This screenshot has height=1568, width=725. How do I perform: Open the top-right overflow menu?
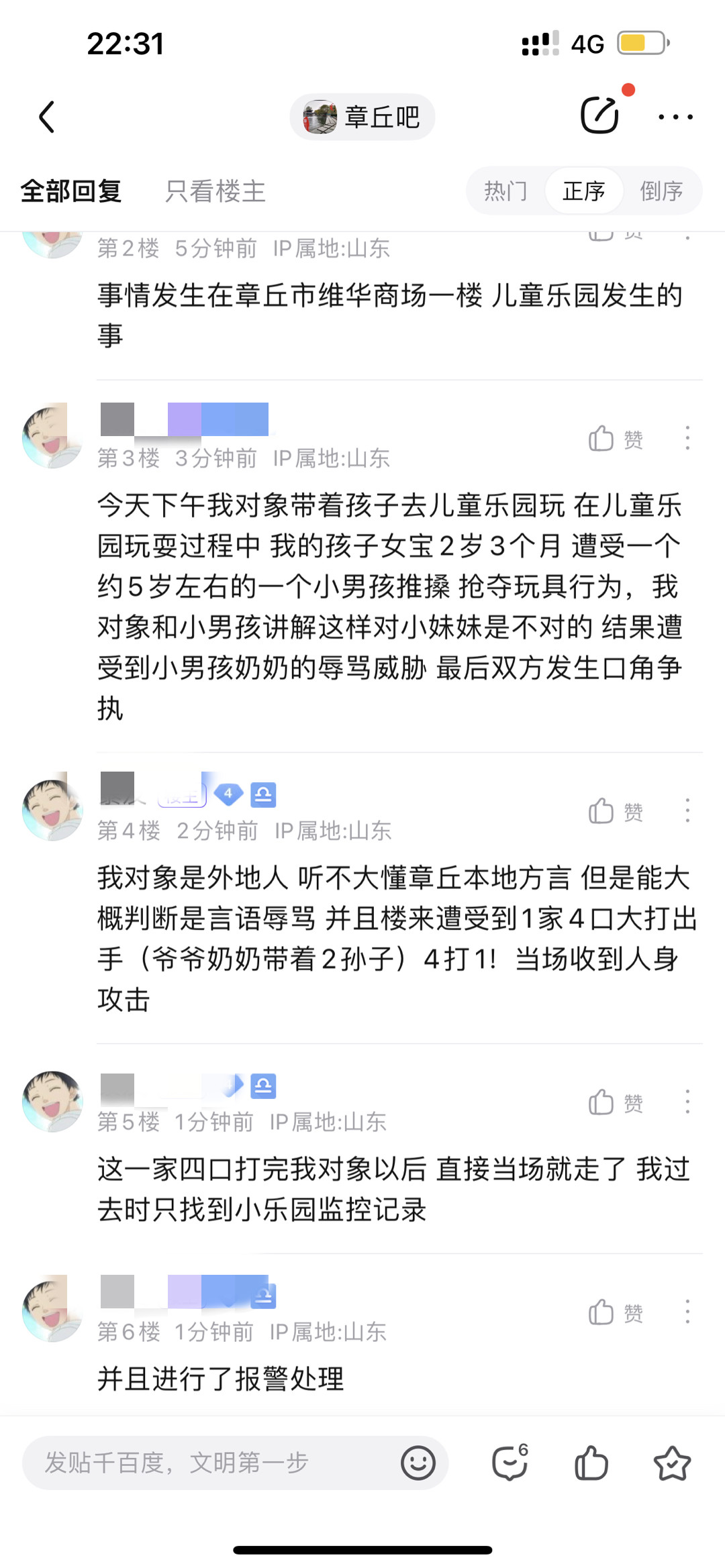point(675,117)
